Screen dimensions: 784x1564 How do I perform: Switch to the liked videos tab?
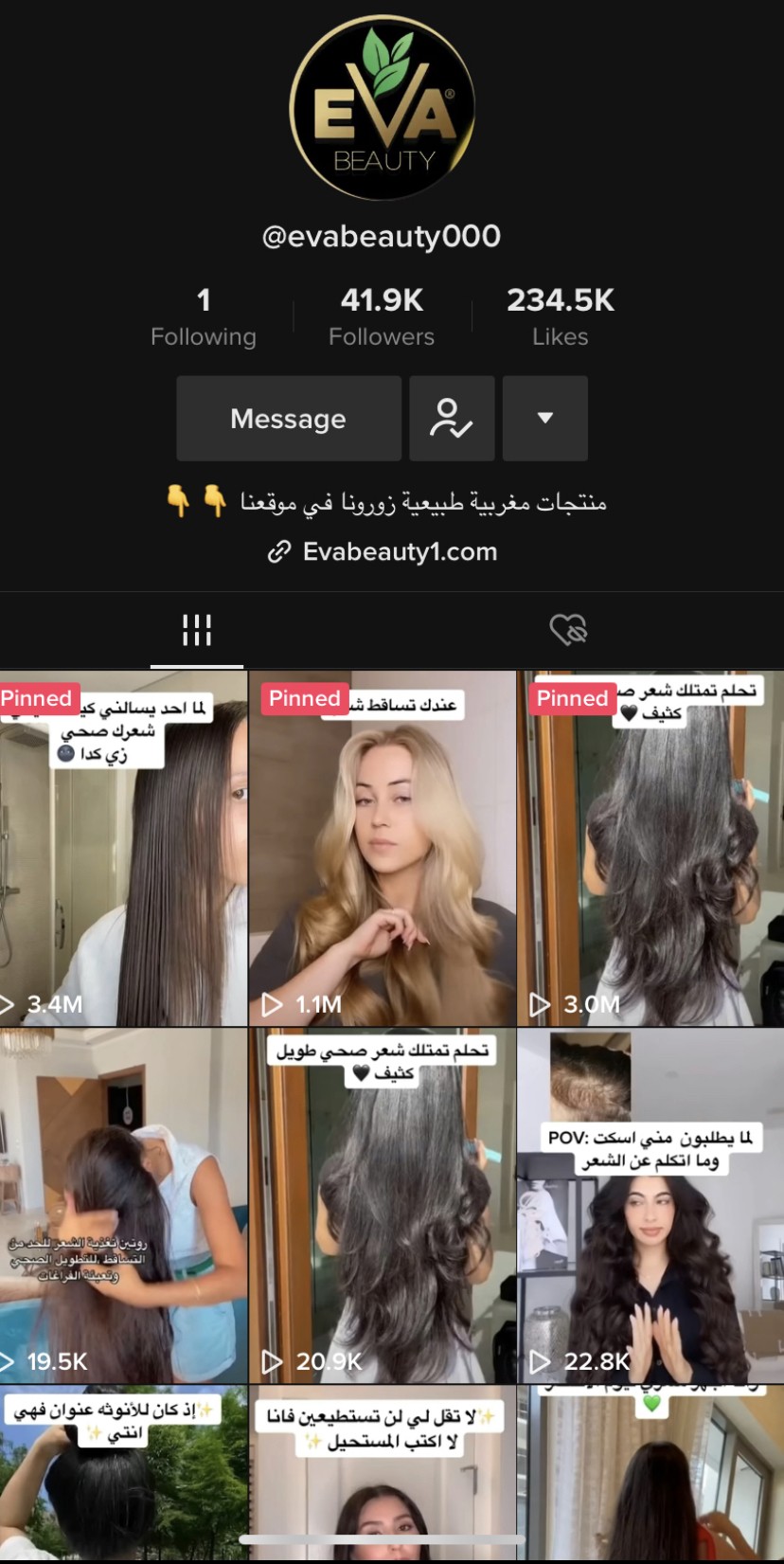pyautogui.click(x=568, y=630)
